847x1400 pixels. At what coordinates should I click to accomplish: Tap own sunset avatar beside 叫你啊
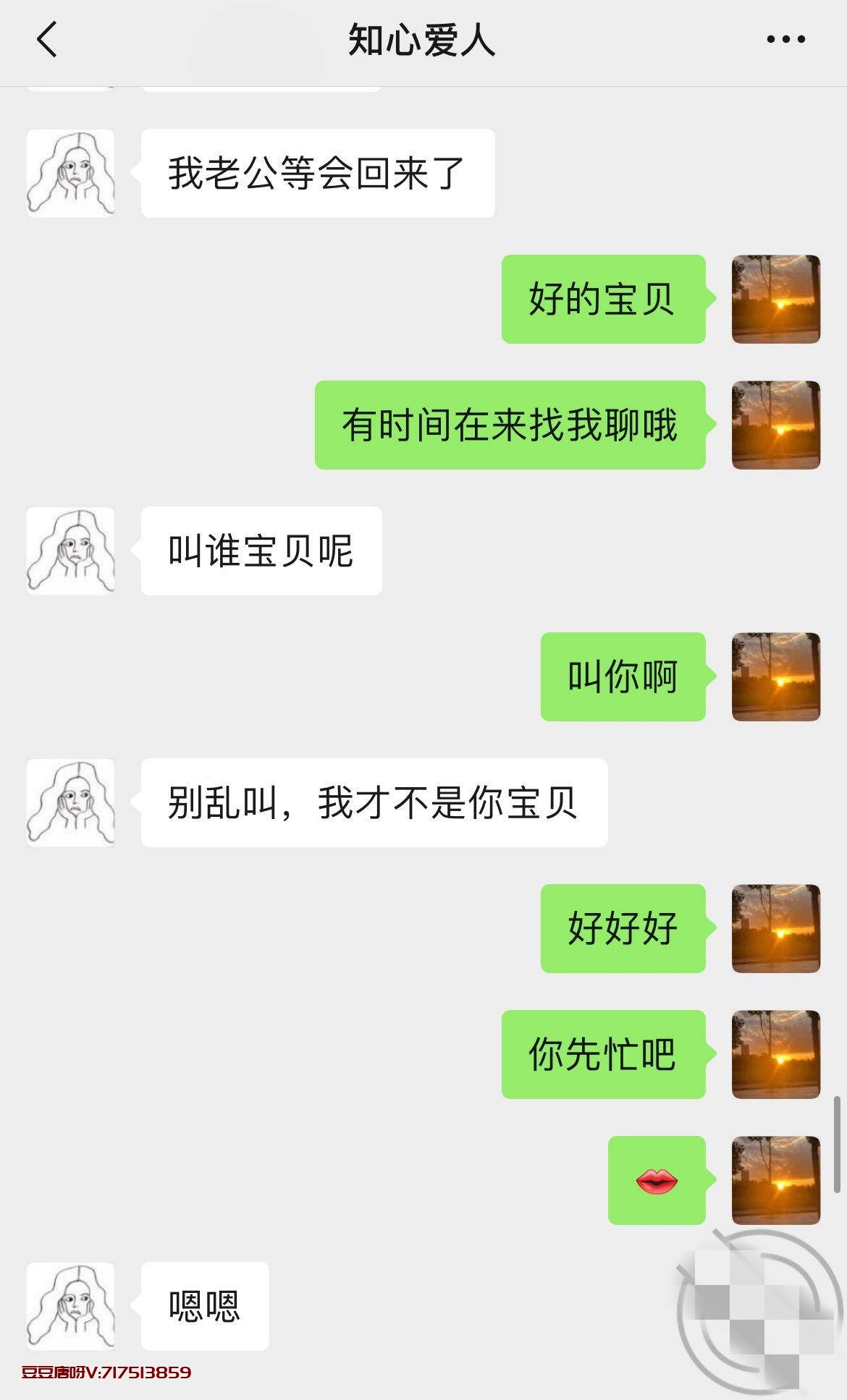tap(775, 676)
